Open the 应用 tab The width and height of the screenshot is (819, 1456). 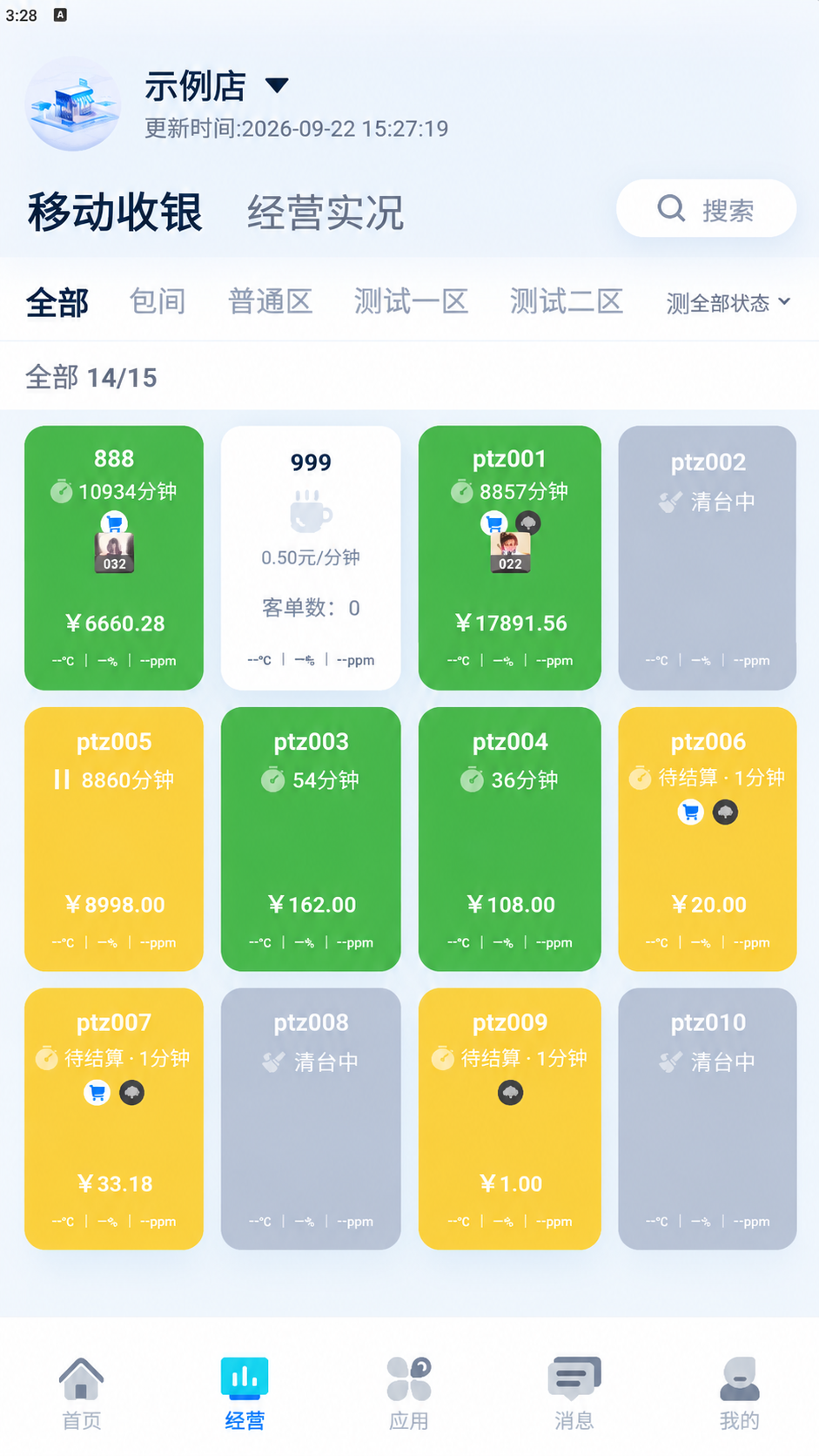(x=409, y=1393)
